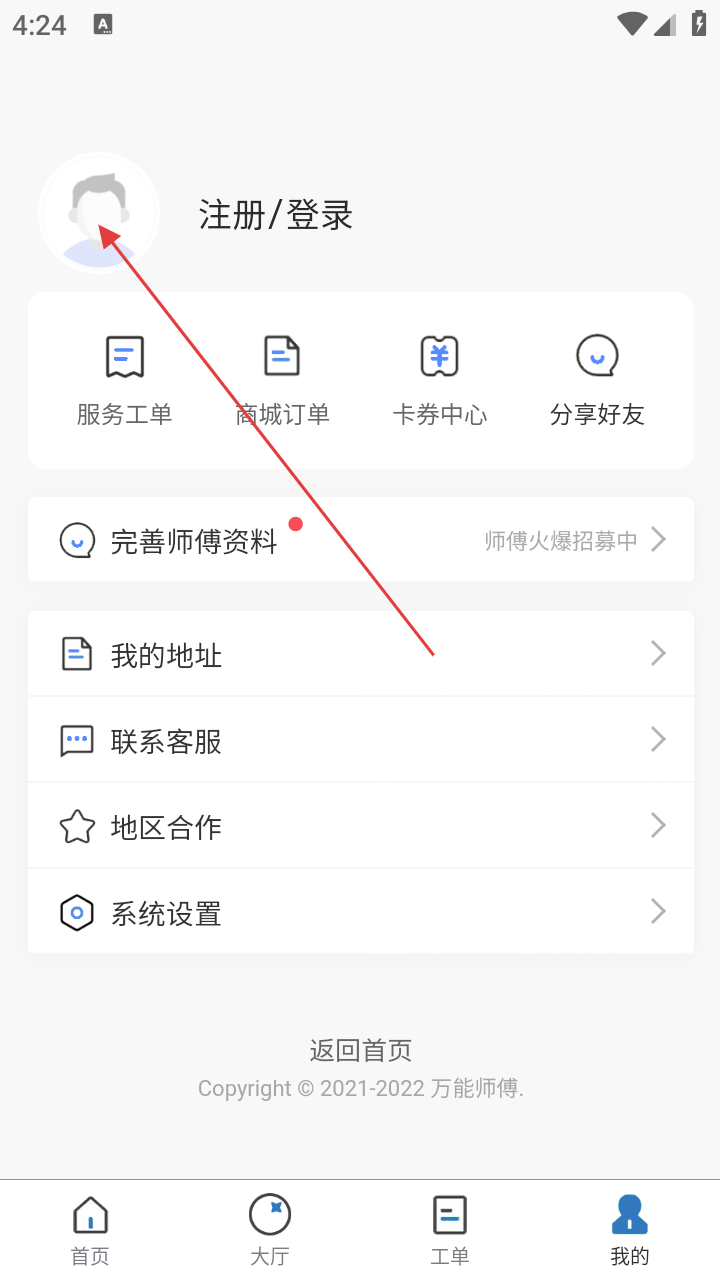This screenshot has height=1280, width=720.
Task: Switch to the 首页 tab
Action: (90, 1229)
